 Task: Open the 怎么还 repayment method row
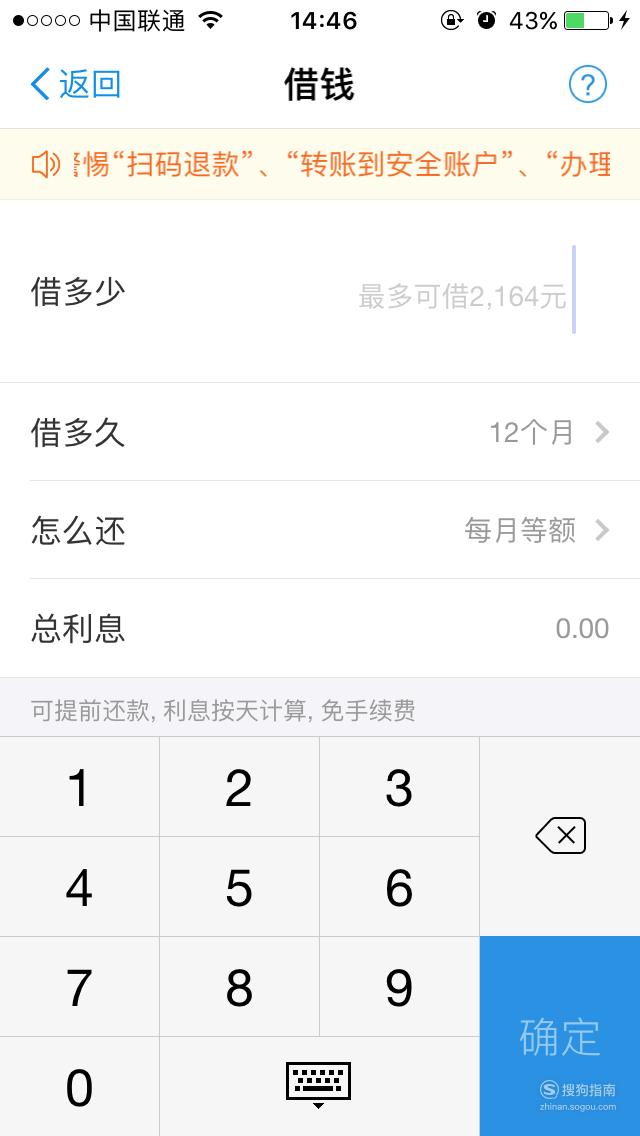(x=320, y=530)
